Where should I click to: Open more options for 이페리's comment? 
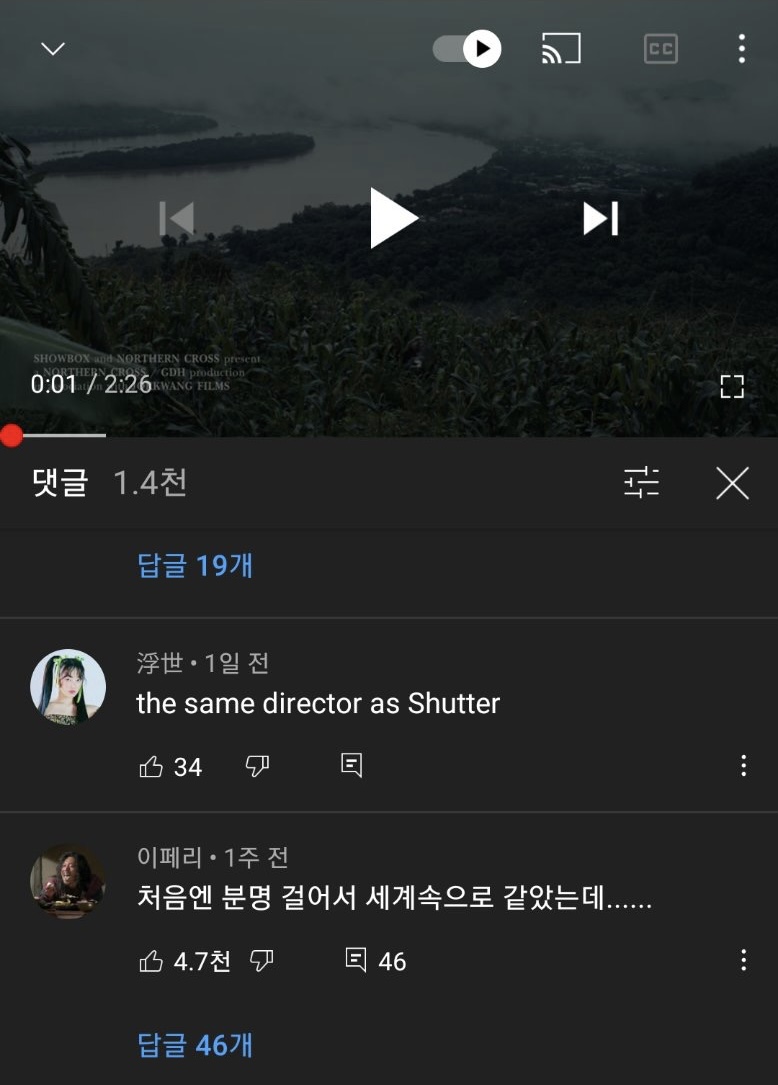coord(743,960)
